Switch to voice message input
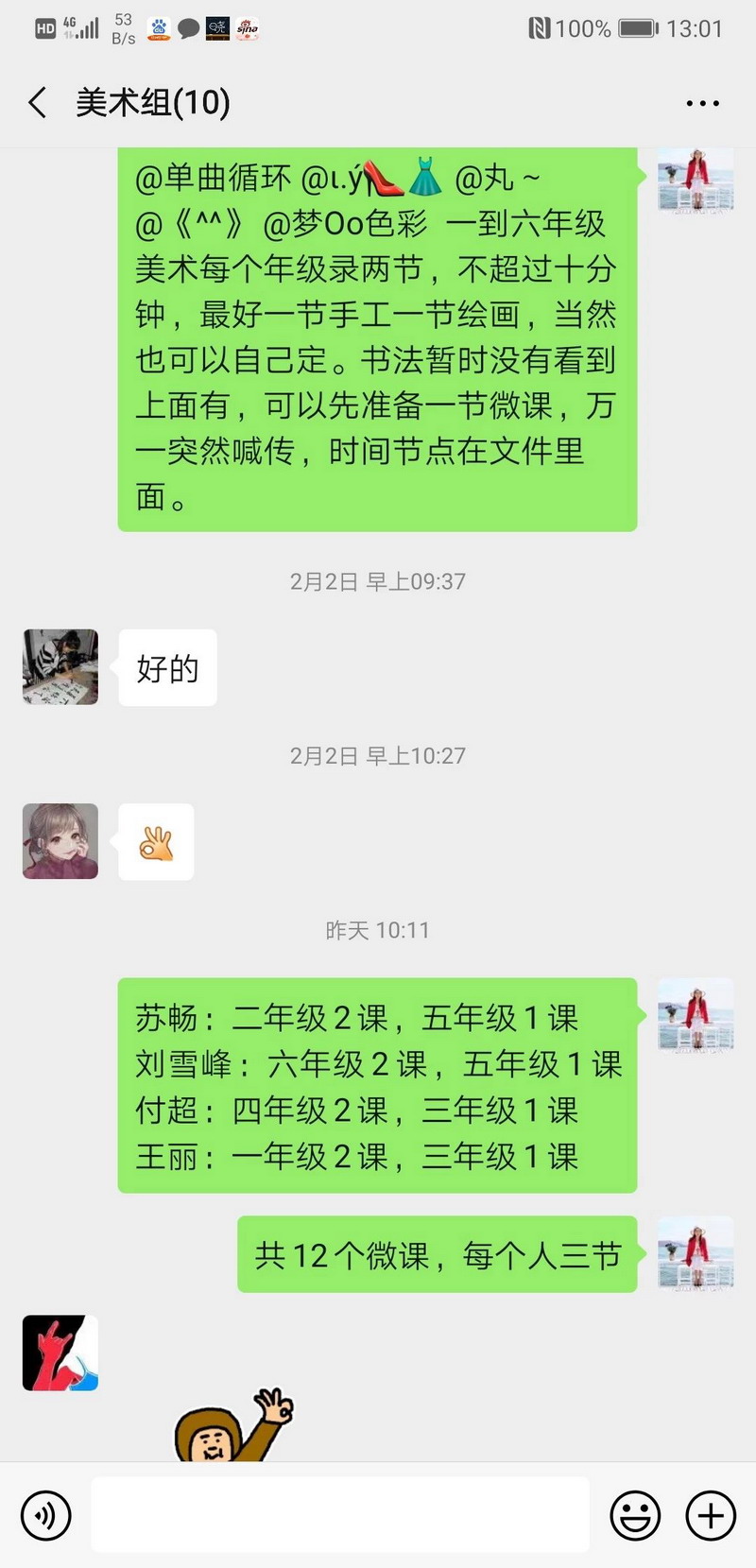 45,1515
